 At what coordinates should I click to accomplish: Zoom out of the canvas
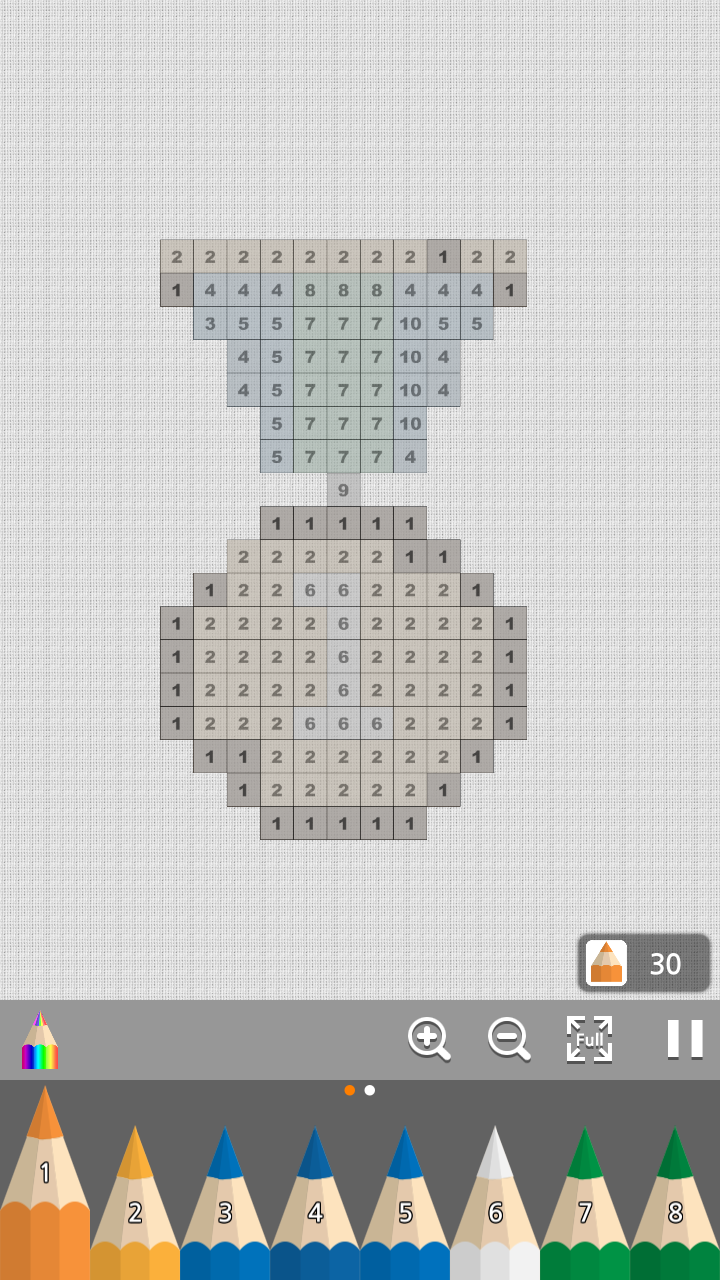coord(509,1039)
